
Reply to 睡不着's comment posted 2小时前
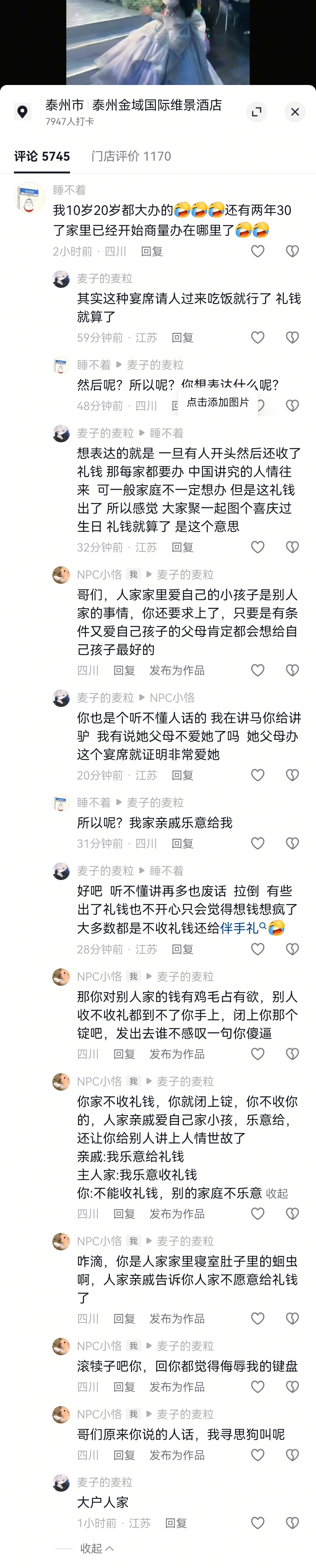(151, 251)
